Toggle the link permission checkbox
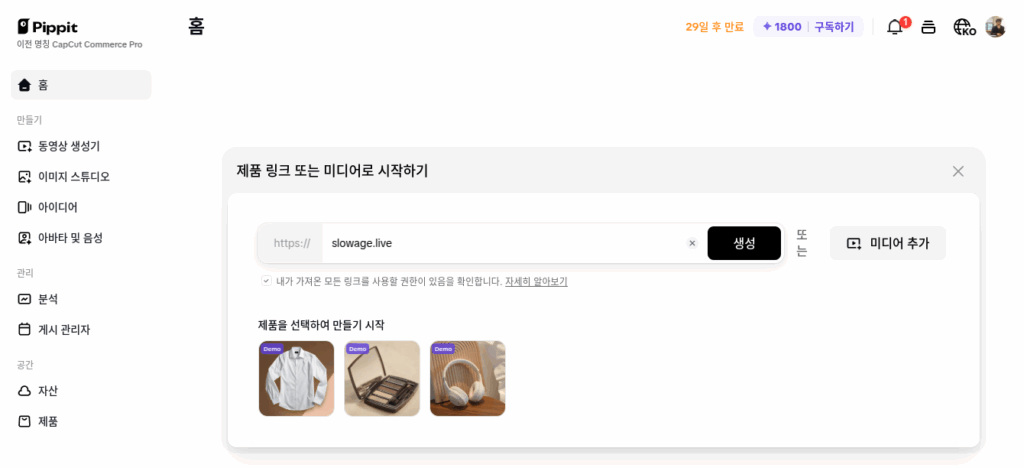Image resolution: width=1024 pixels, height=468 pixels. [266, 281]
